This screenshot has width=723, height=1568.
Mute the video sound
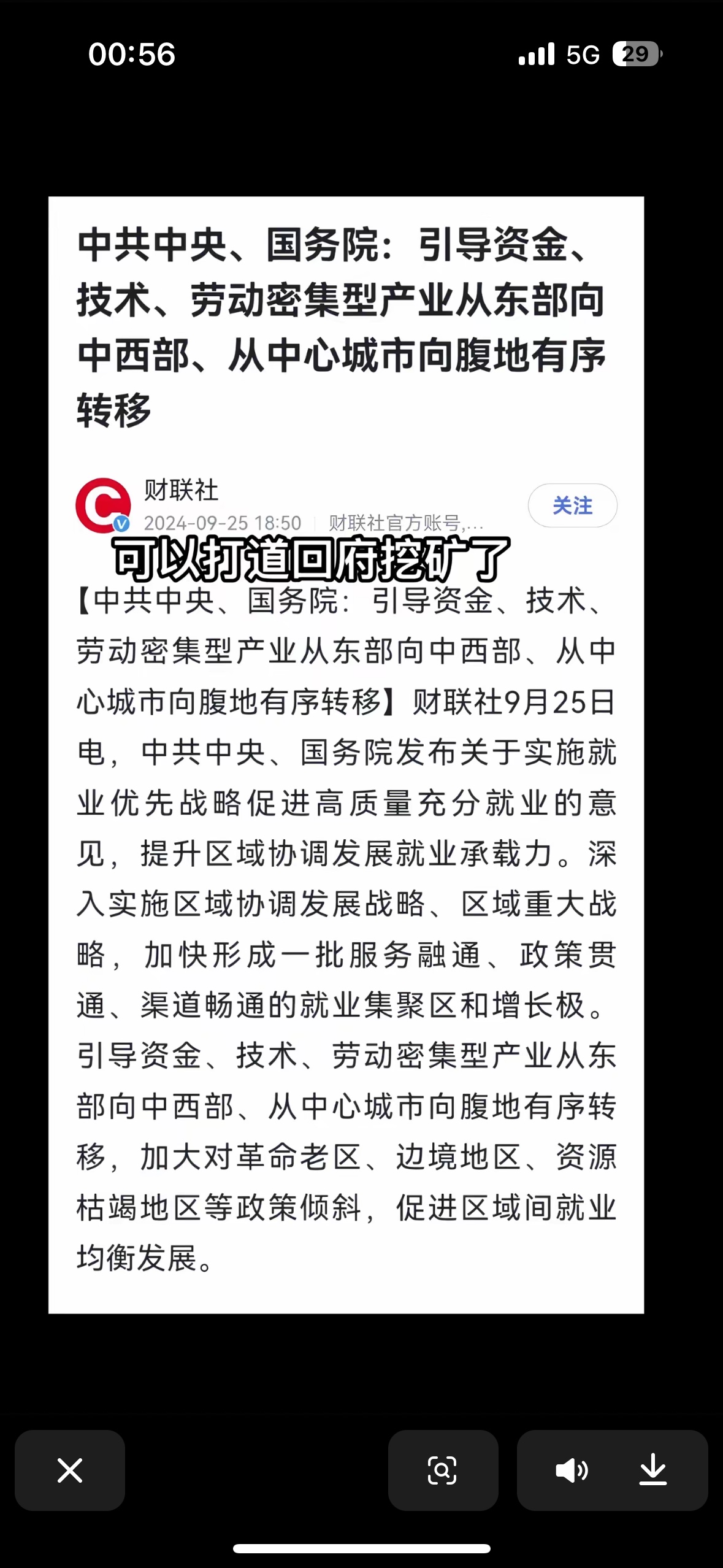pyautogui.click(x=572, y=1470)
